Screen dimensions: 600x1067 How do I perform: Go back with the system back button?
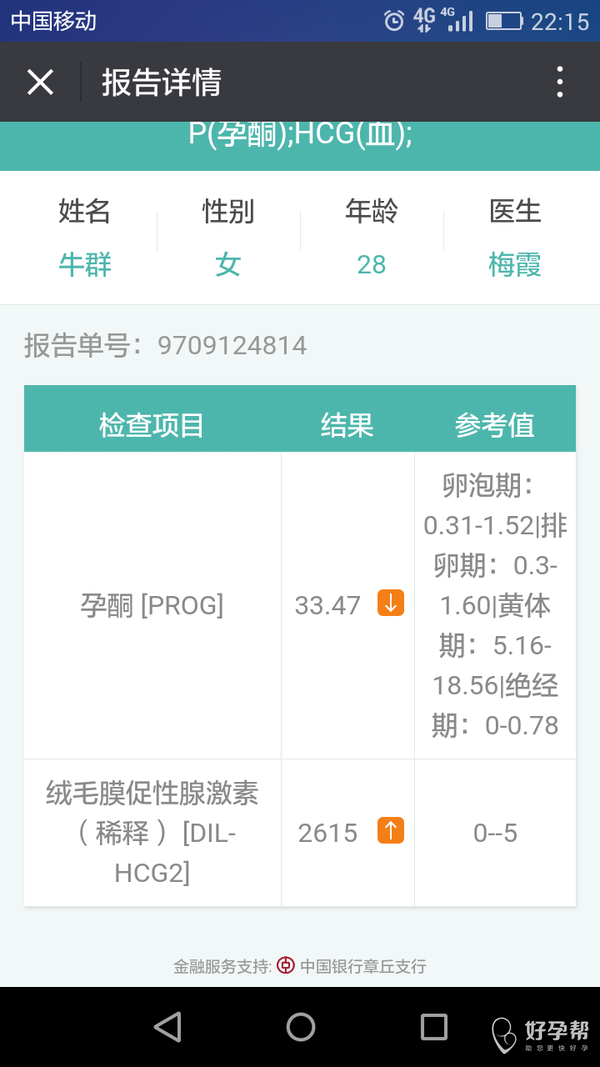click(x=167, y=1026)
